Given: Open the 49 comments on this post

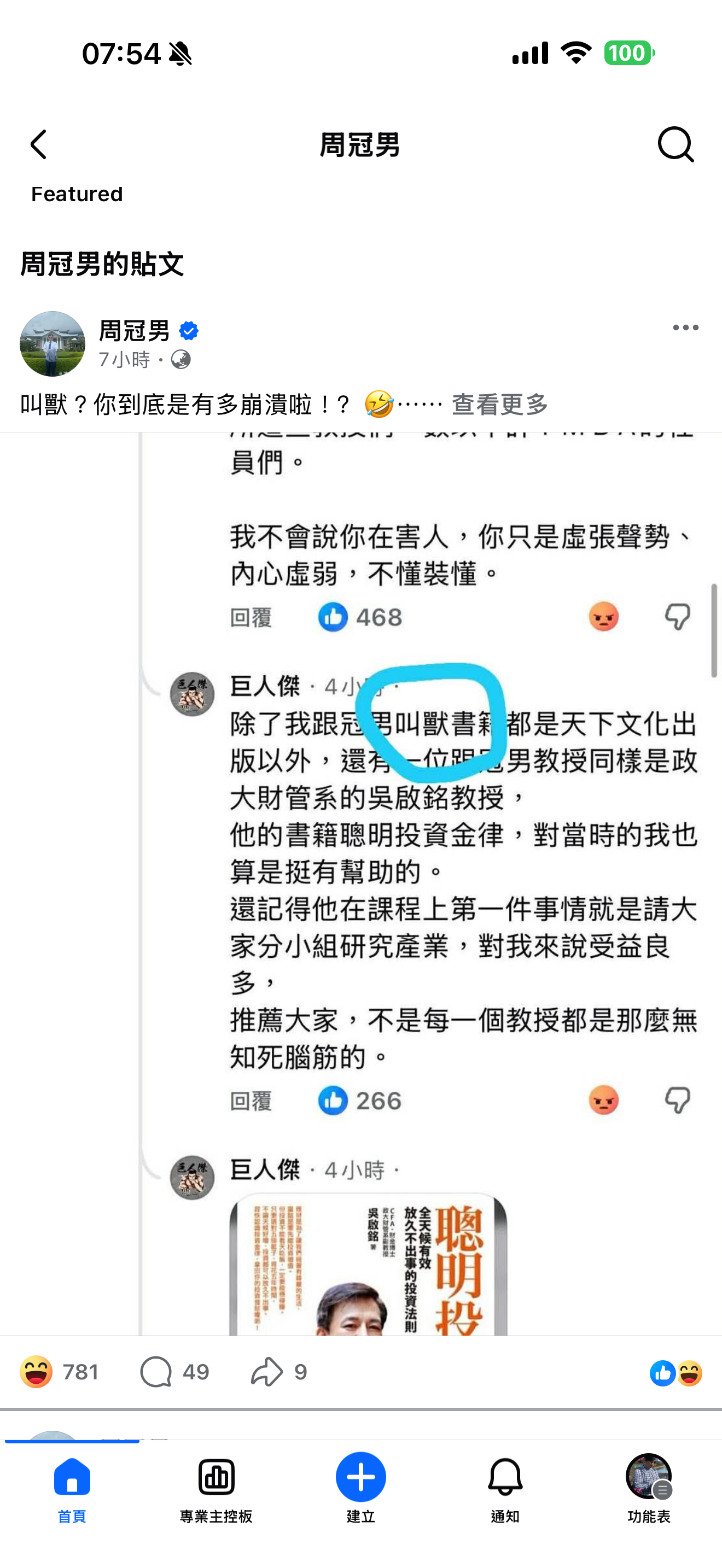Looking at the screenshot, I should tap(174, 1372).
